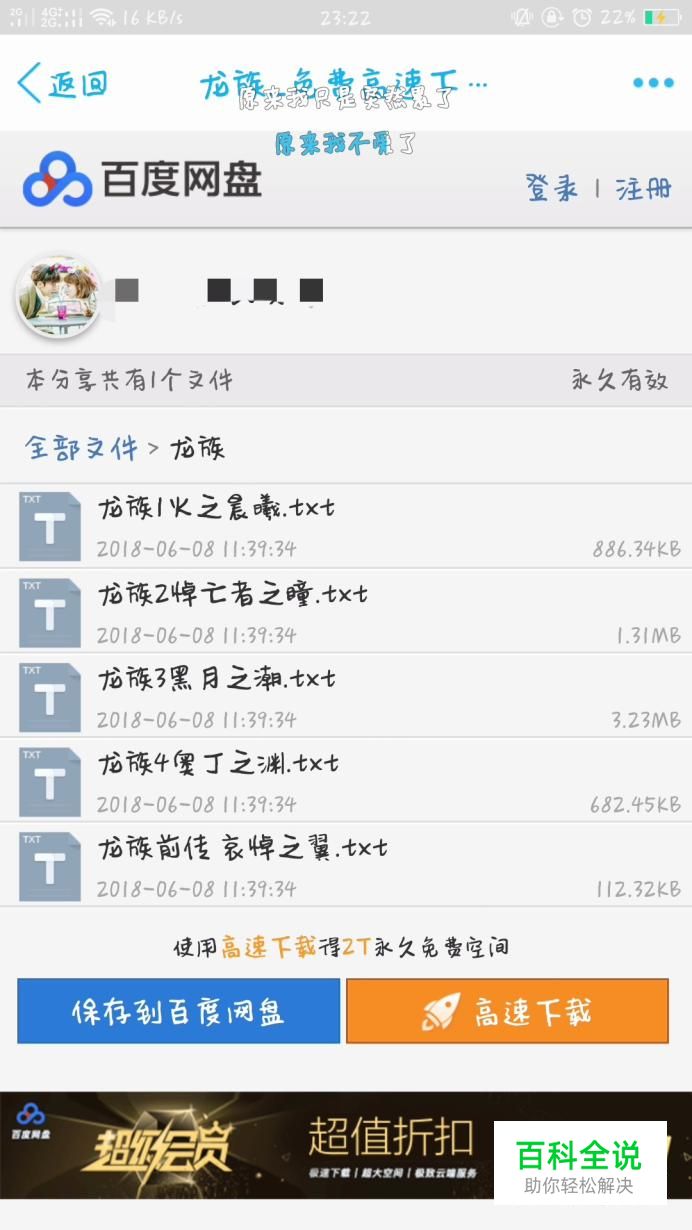Tap 保存到百度网盘 button
Screen dimensions: 692x1230
pos(178,1011)
